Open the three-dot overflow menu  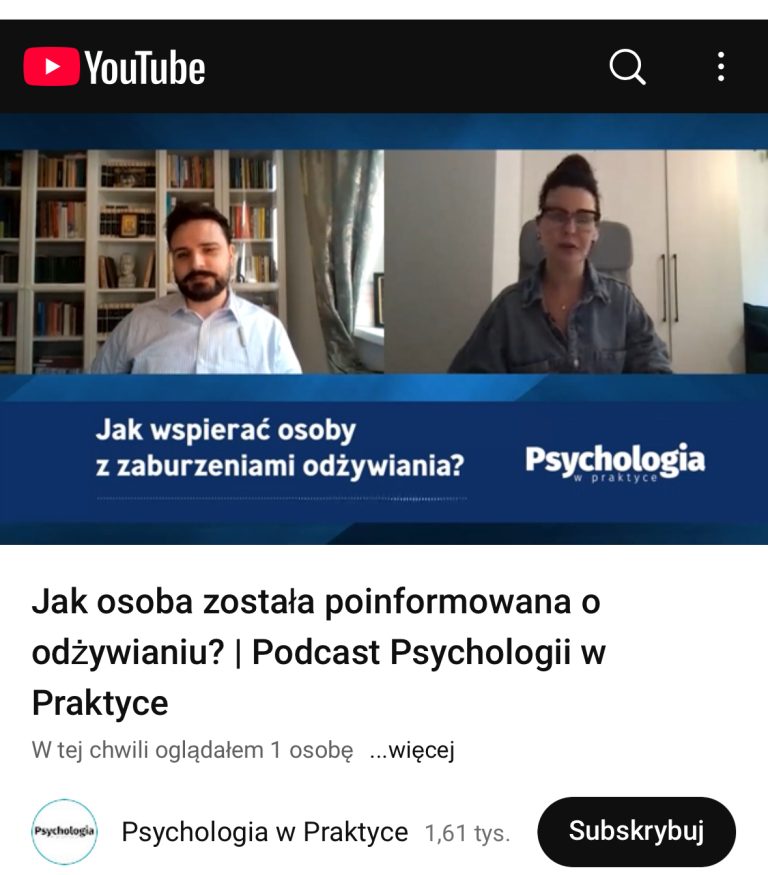720,67
